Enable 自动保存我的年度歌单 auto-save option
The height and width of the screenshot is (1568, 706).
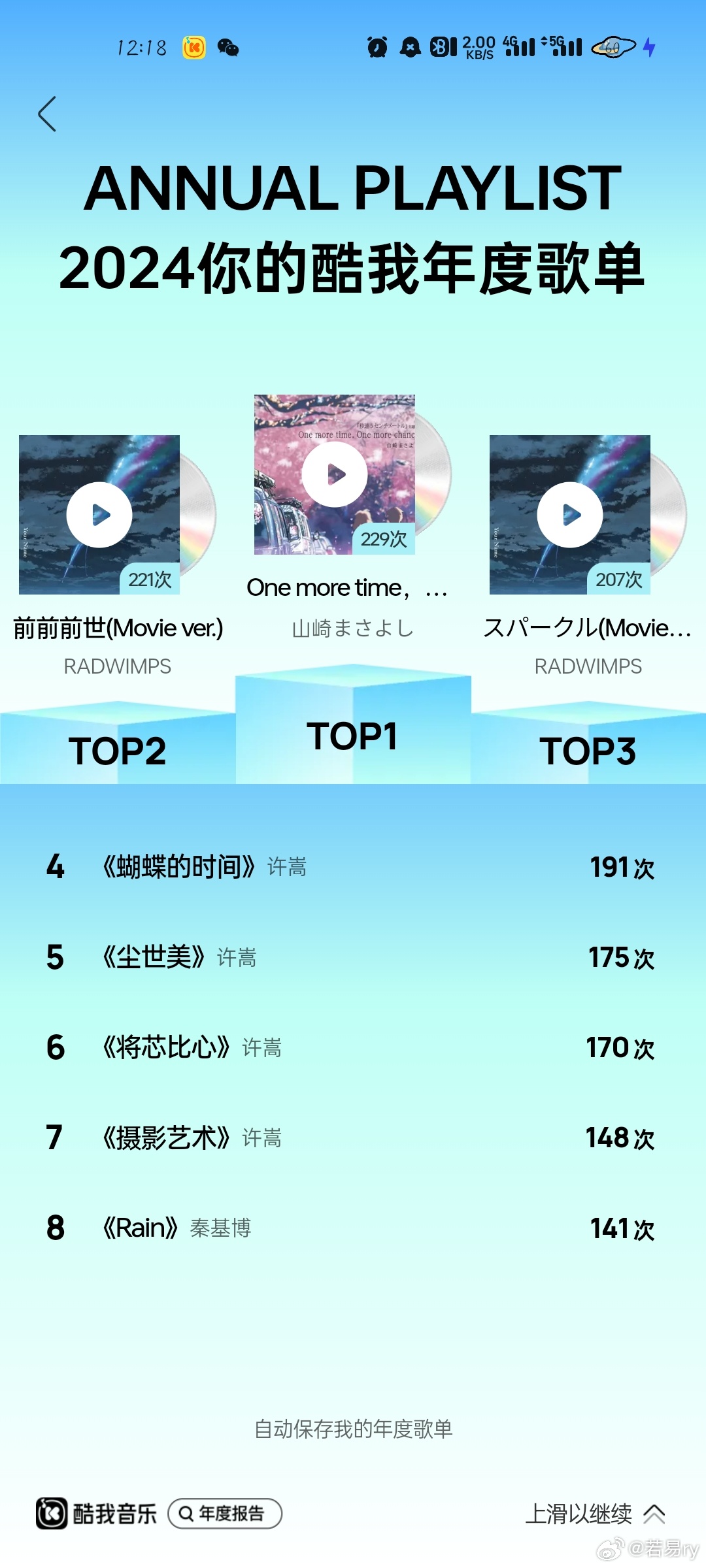tap(353, 1428)
